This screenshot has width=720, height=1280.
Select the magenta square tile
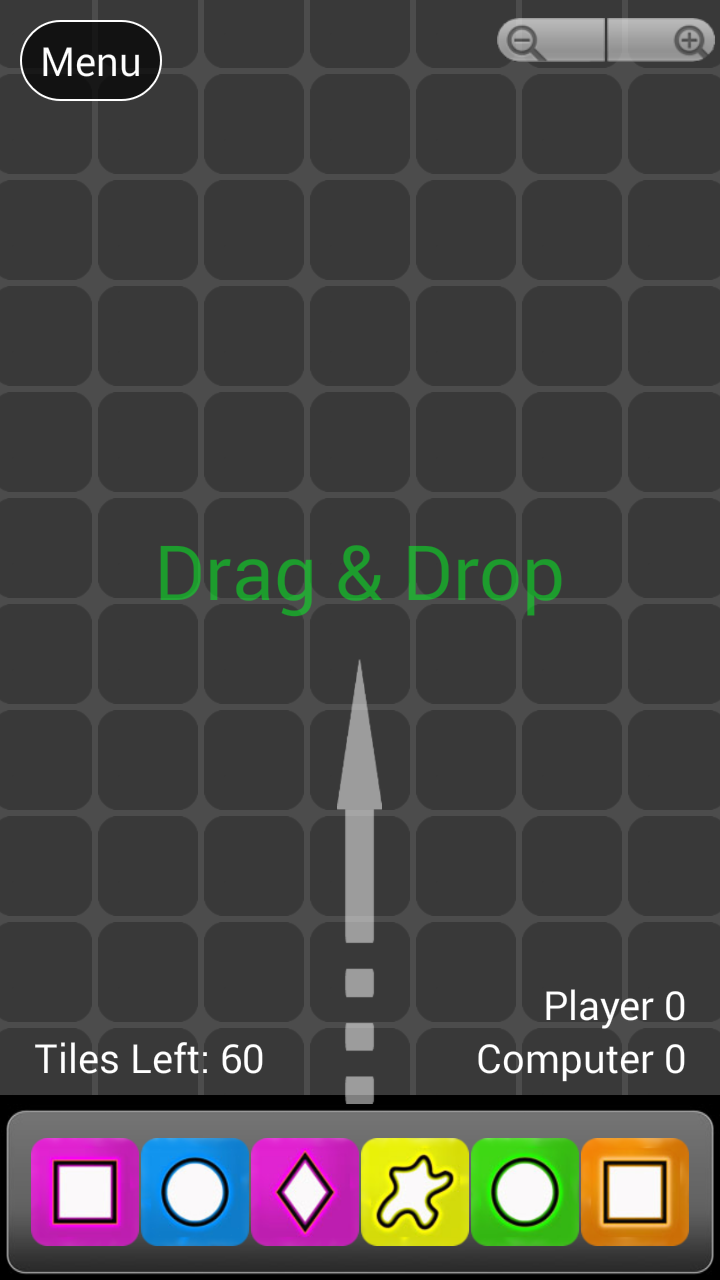point(85,1192)
